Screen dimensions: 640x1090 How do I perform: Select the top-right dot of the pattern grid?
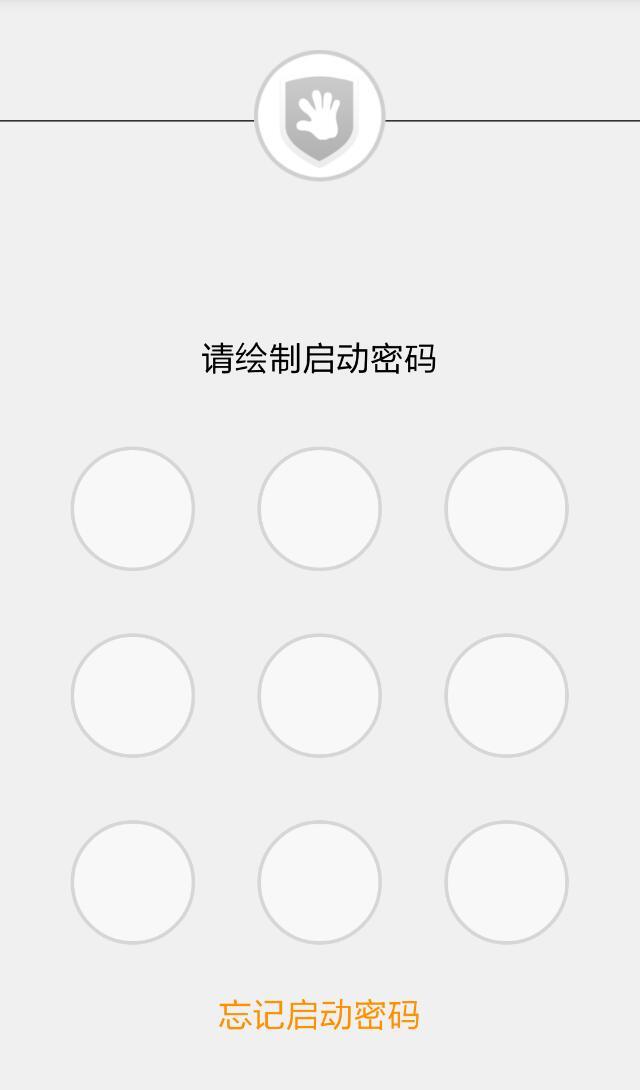pos(506,509)
